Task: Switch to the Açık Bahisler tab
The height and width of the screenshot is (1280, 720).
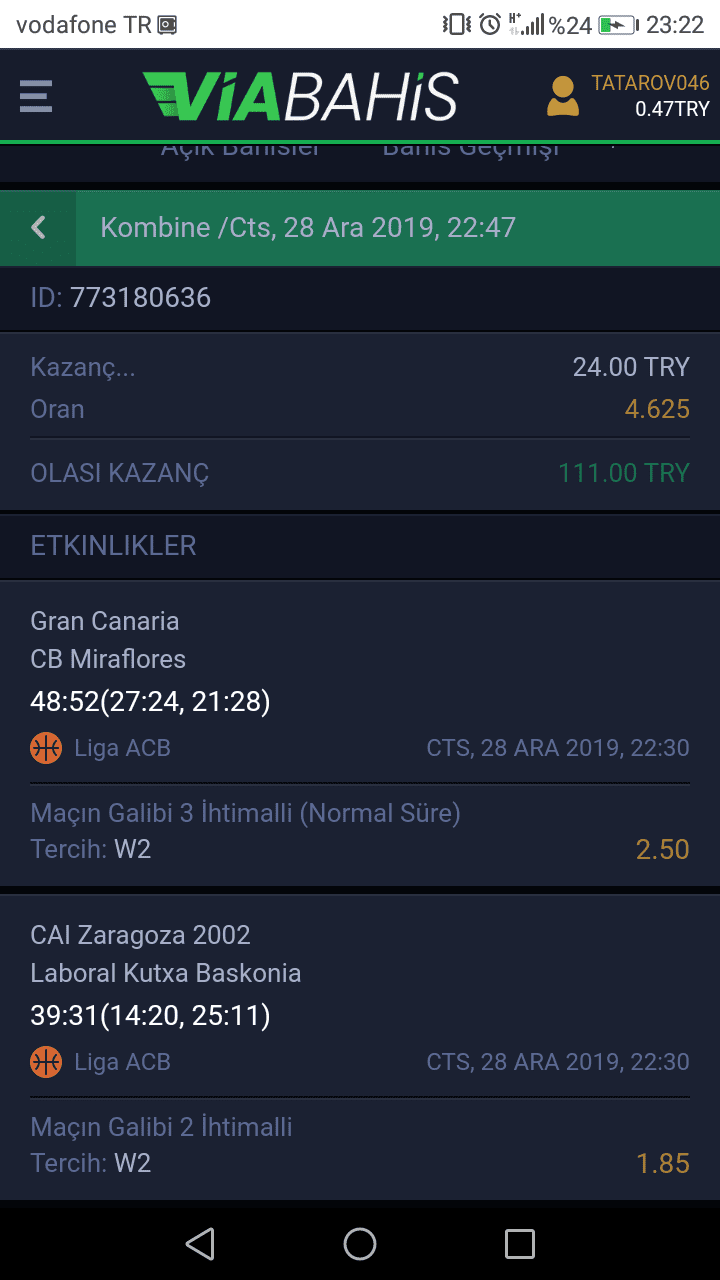Action: click(x=240, y=150)
